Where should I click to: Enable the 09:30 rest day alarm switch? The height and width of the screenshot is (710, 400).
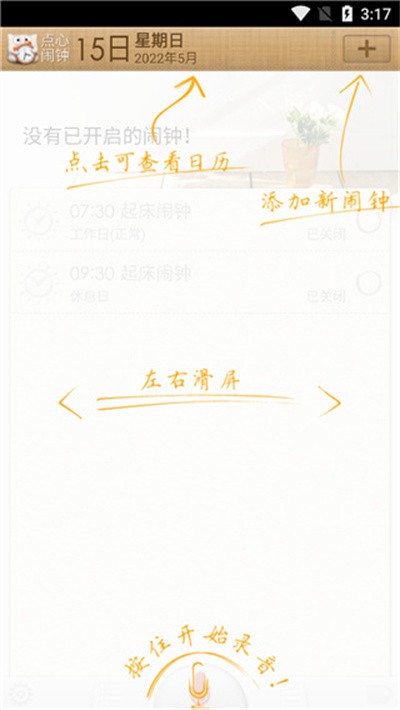pos(369,283)
